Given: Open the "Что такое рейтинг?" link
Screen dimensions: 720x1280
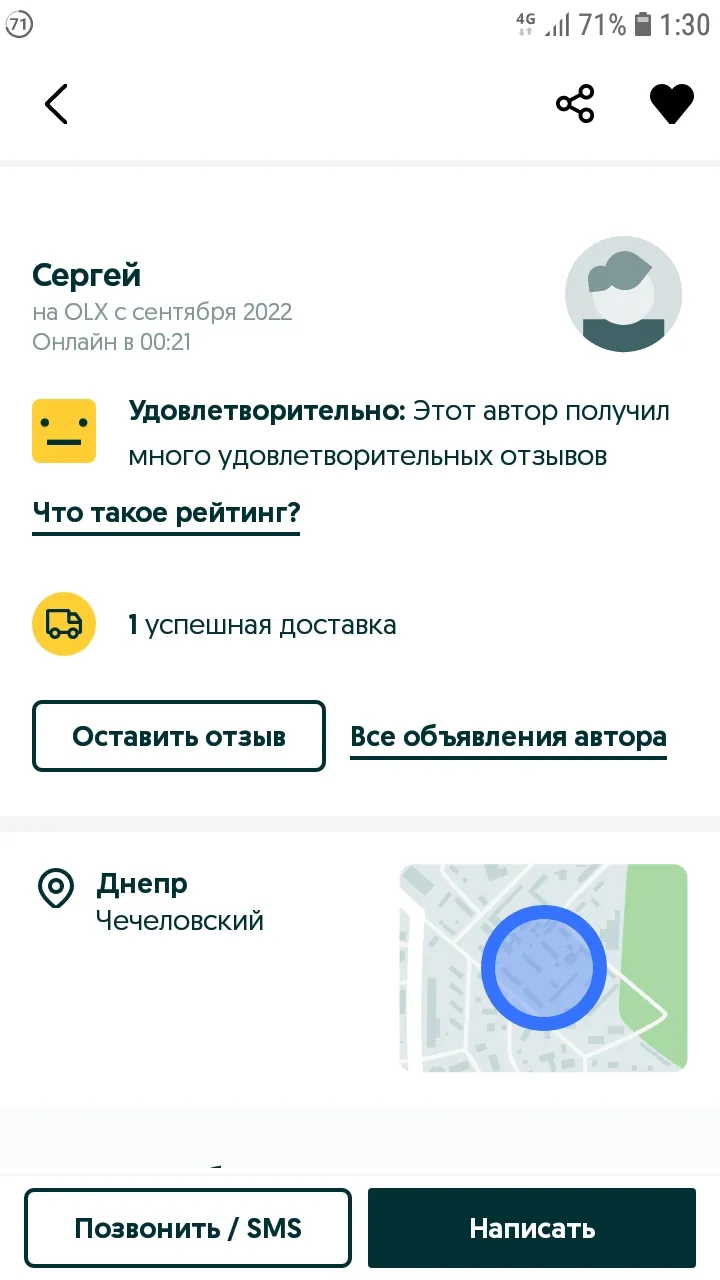Looking at the screenshot, I should tap(166, 514).
